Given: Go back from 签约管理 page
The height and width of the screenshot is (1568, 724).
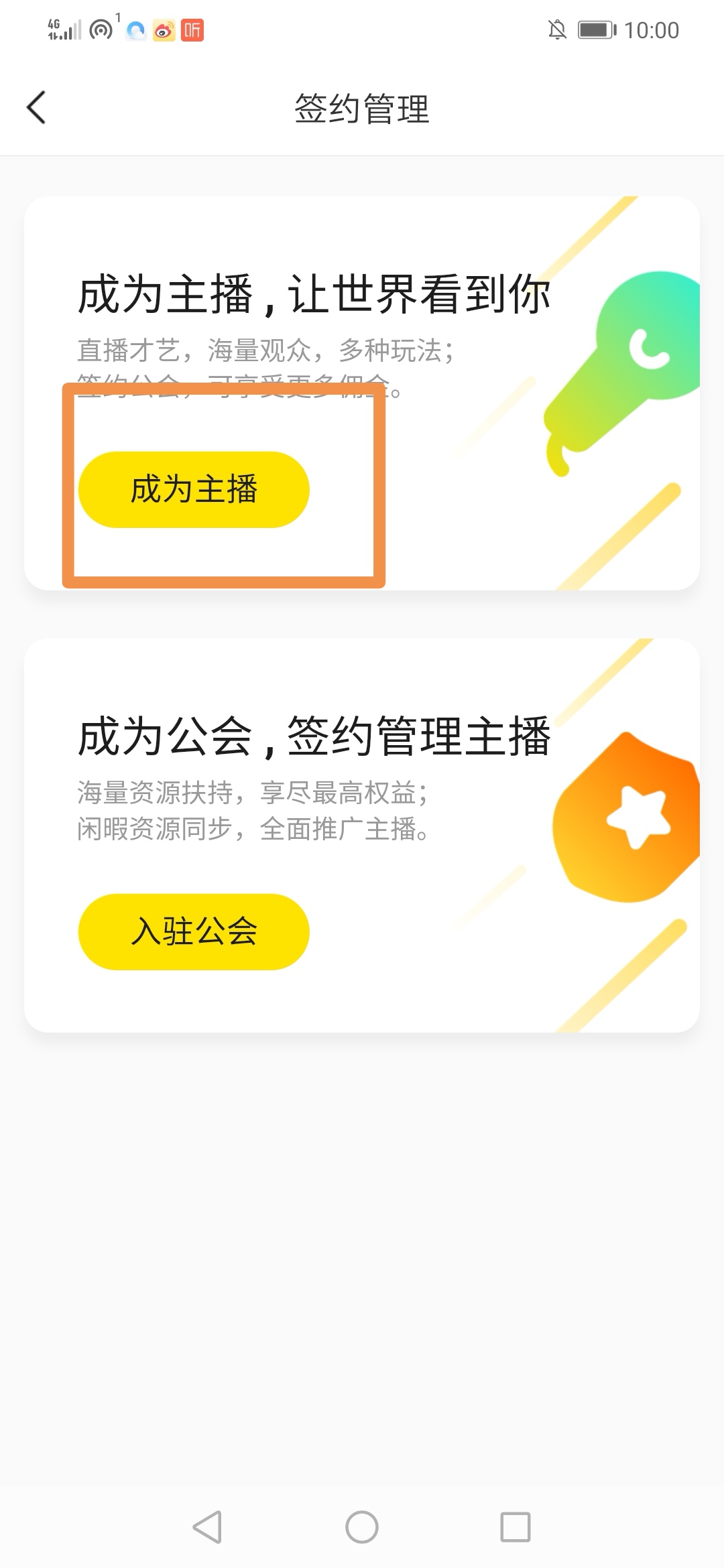Looking at the screenshot, I should click(x=36, y=108).
